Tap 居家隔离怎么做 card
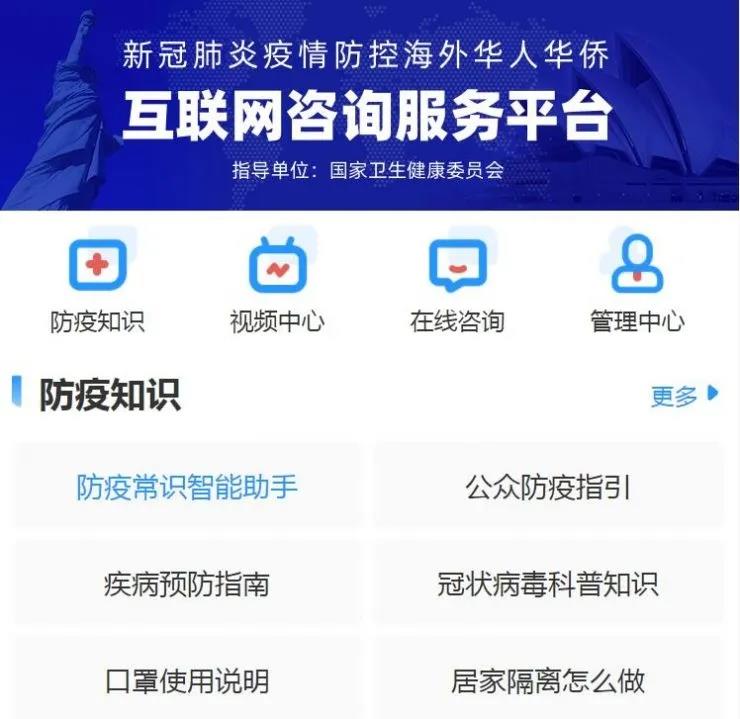740x719 pixels. pos(548,680)
